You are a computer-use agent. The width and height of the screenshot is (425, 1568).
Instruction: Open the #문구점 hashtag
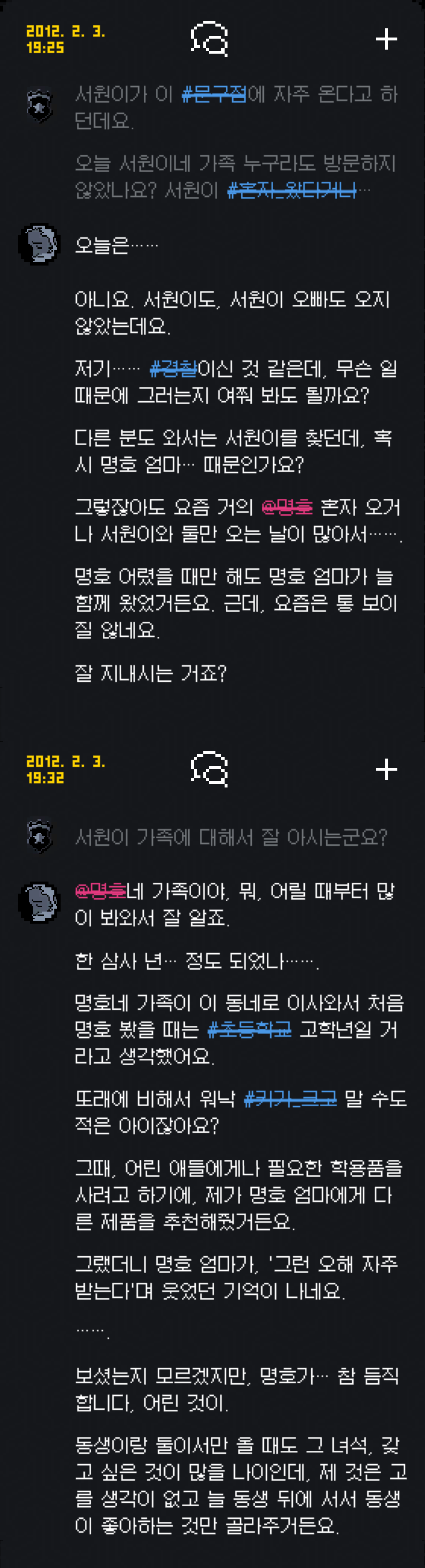(x=214, y=94)
